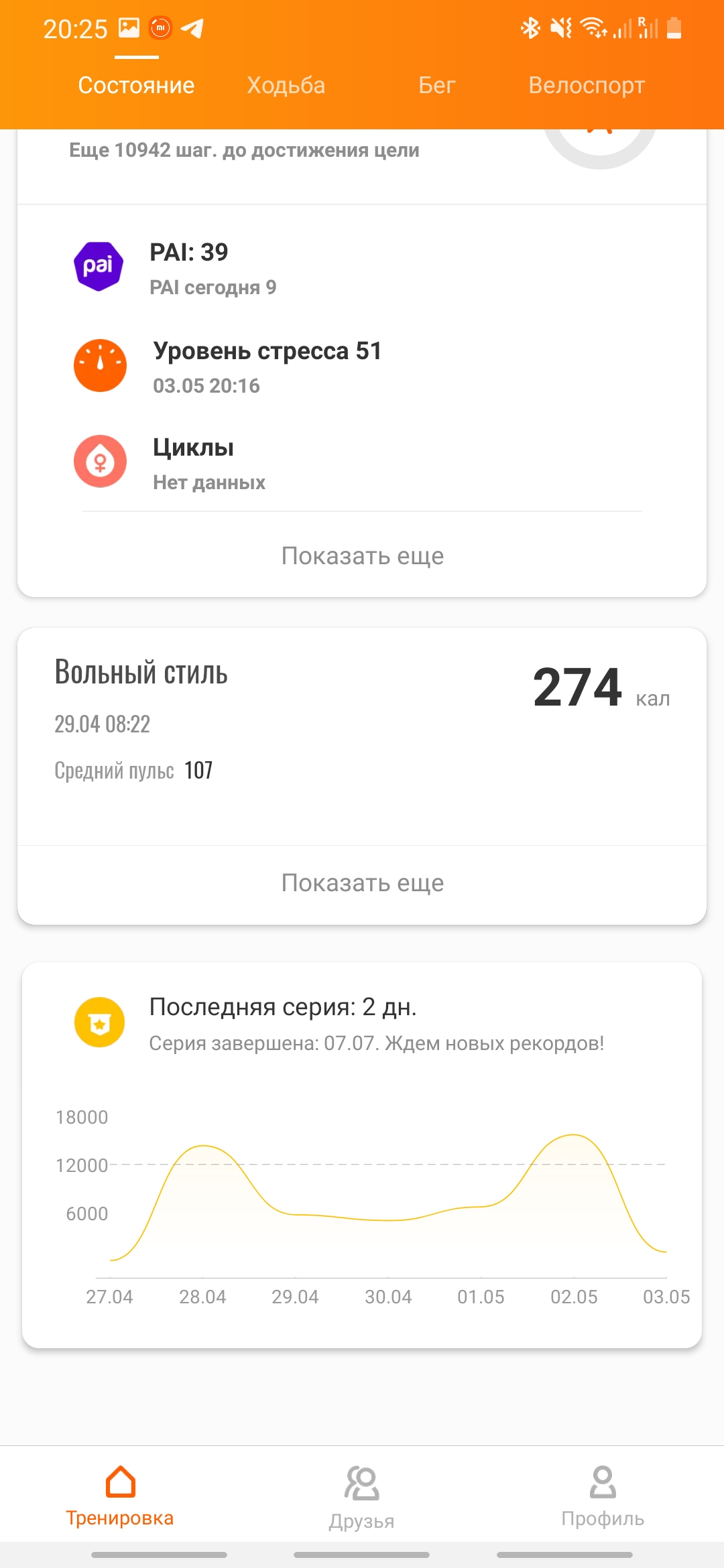Open the PAI: 39 row
The image size is (724, 1568).
(362, 268)
